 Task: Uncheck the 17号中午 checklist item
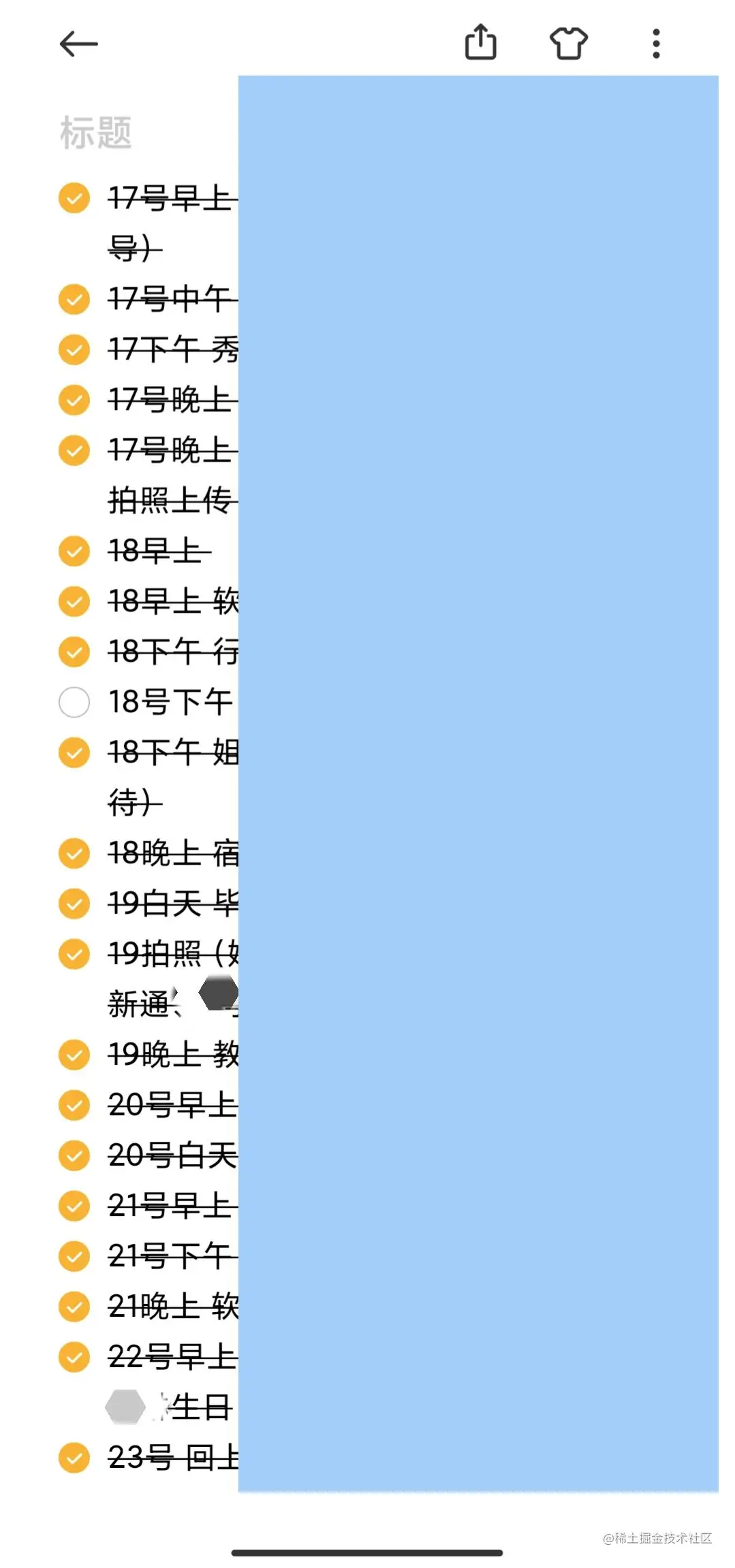(73, 299)
